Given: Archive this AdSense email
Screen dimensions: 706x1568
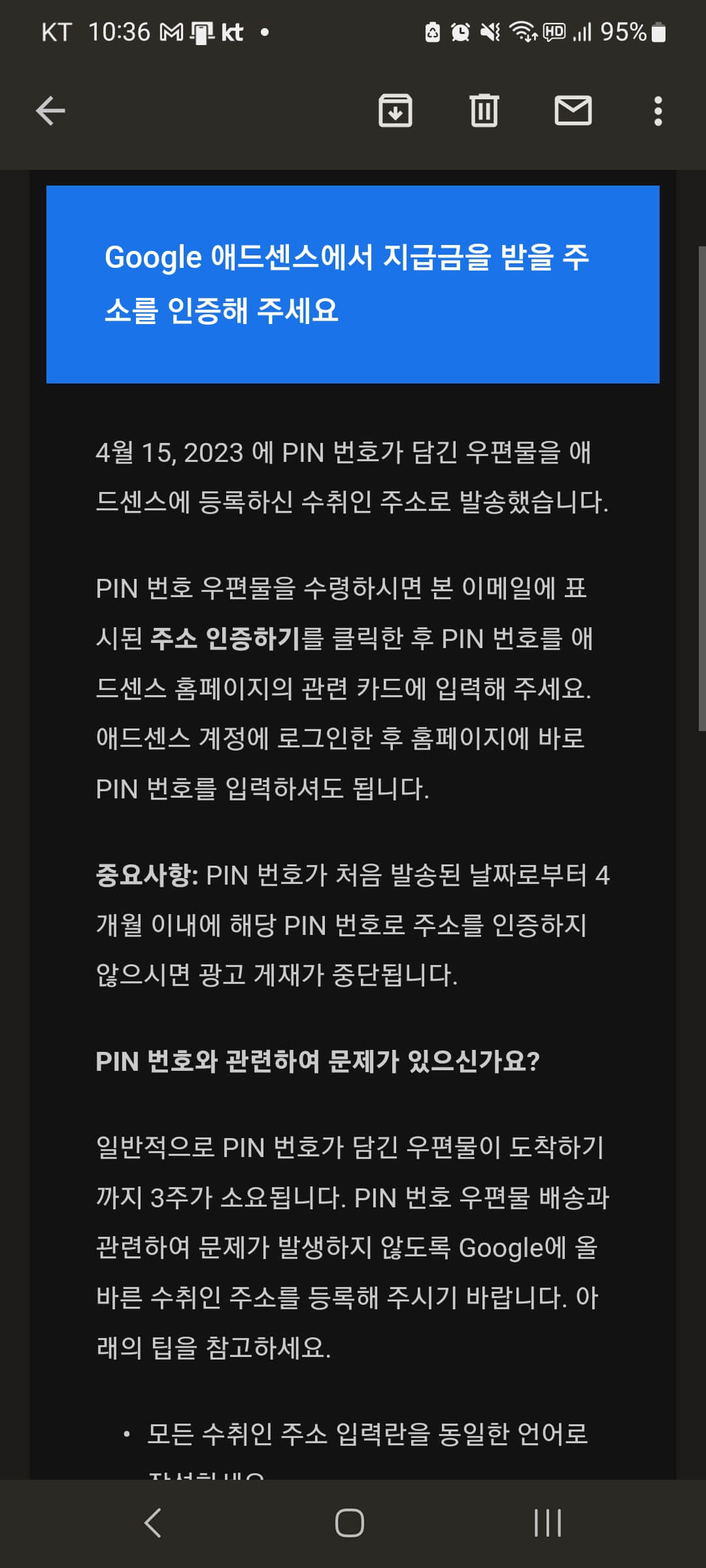Looking at the screenshot, I should (x=395, y=110).
